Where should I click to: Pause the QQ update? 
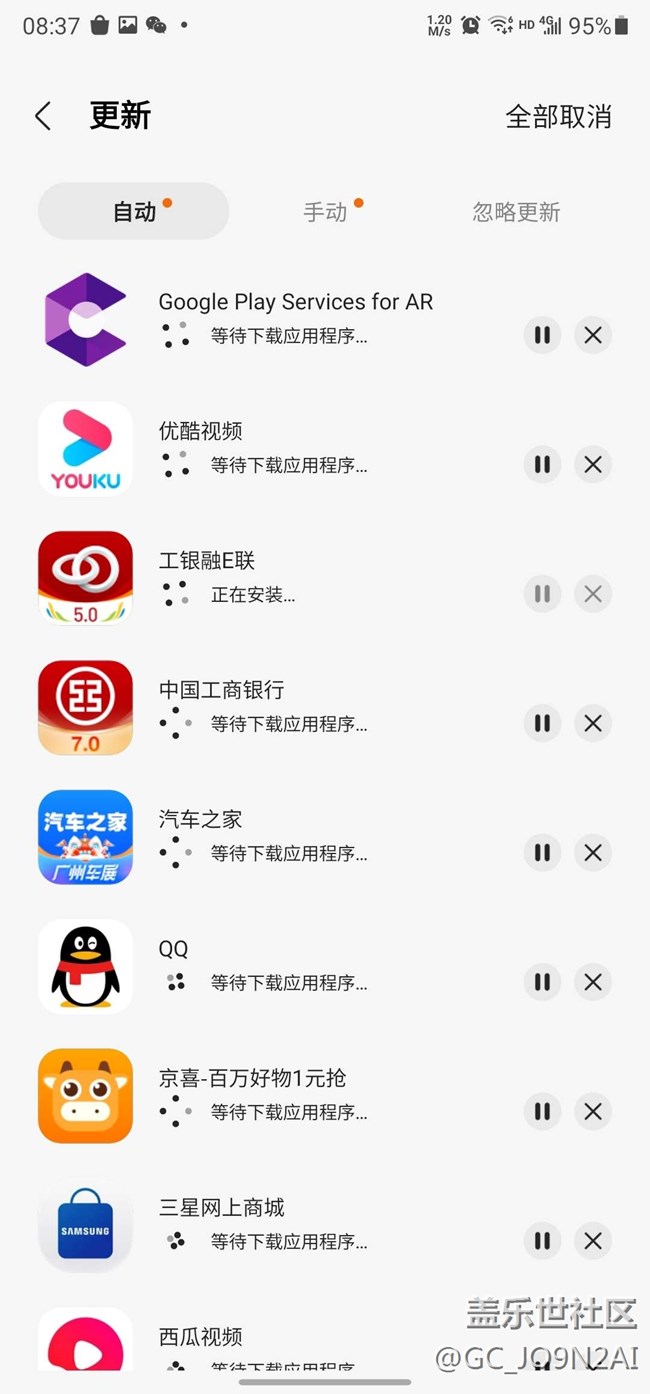click(542, 982)
